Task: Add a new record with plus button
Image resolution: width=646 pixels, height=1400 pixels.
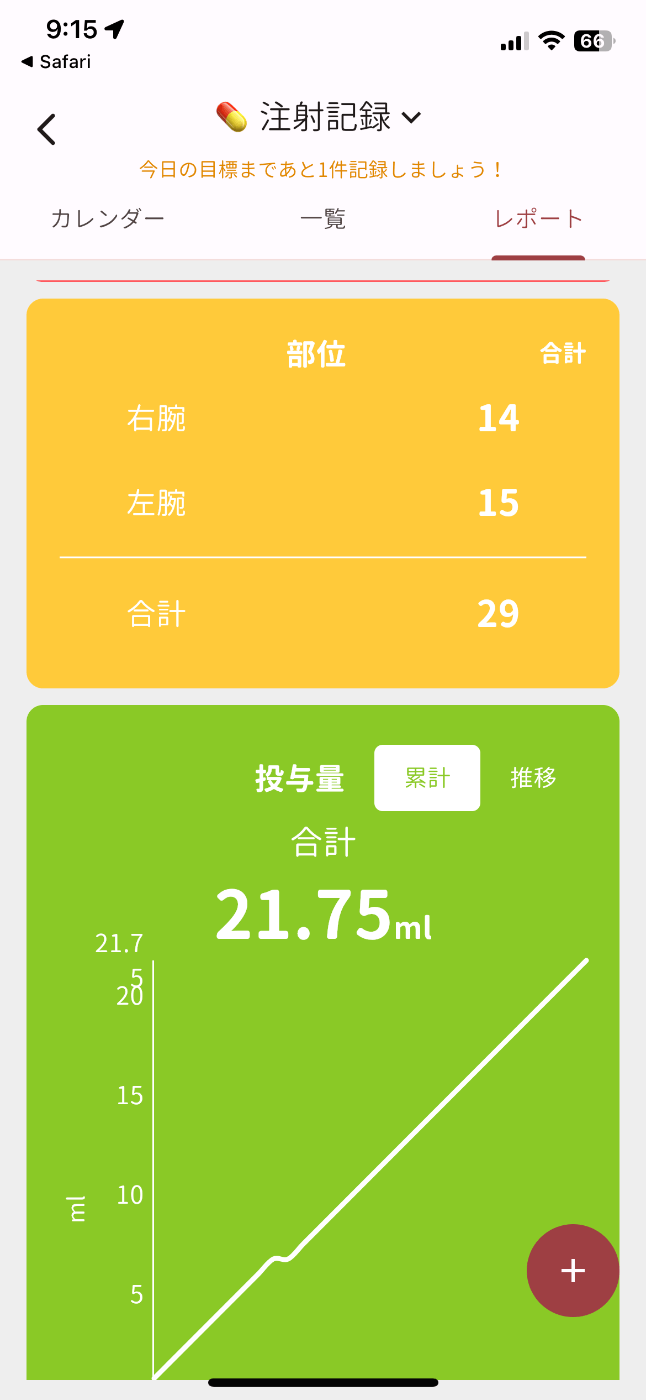Action: point(573,1270)
